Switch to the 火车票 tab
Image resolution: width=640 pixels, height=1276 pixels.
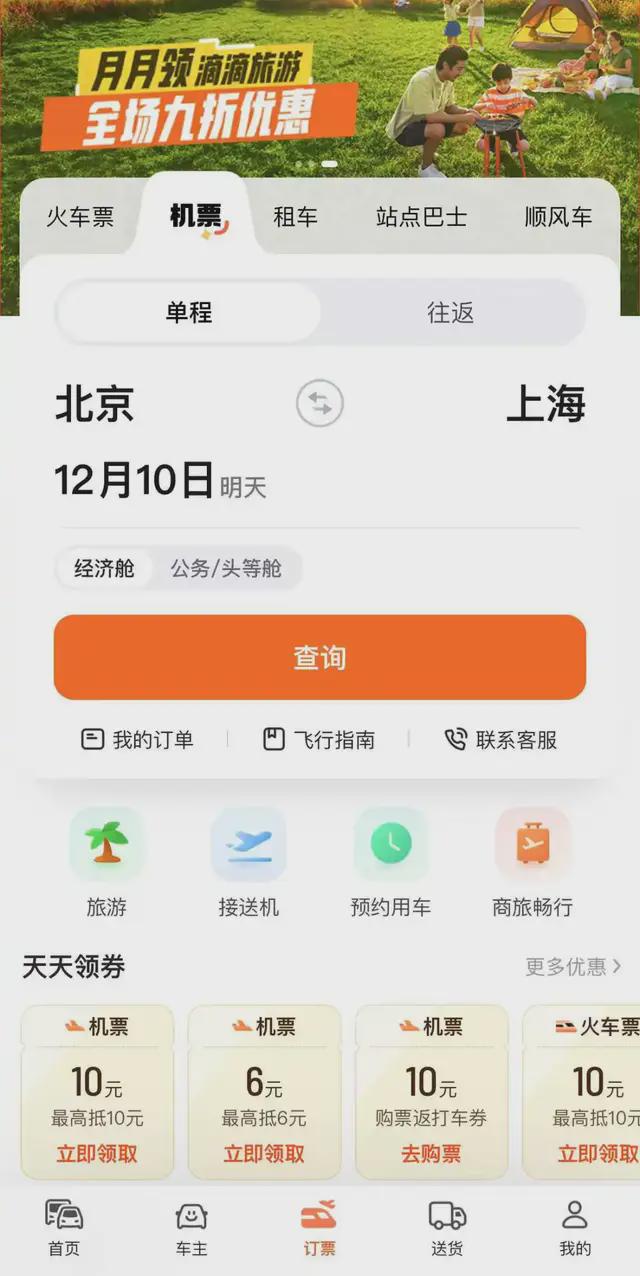pos(80,217)
